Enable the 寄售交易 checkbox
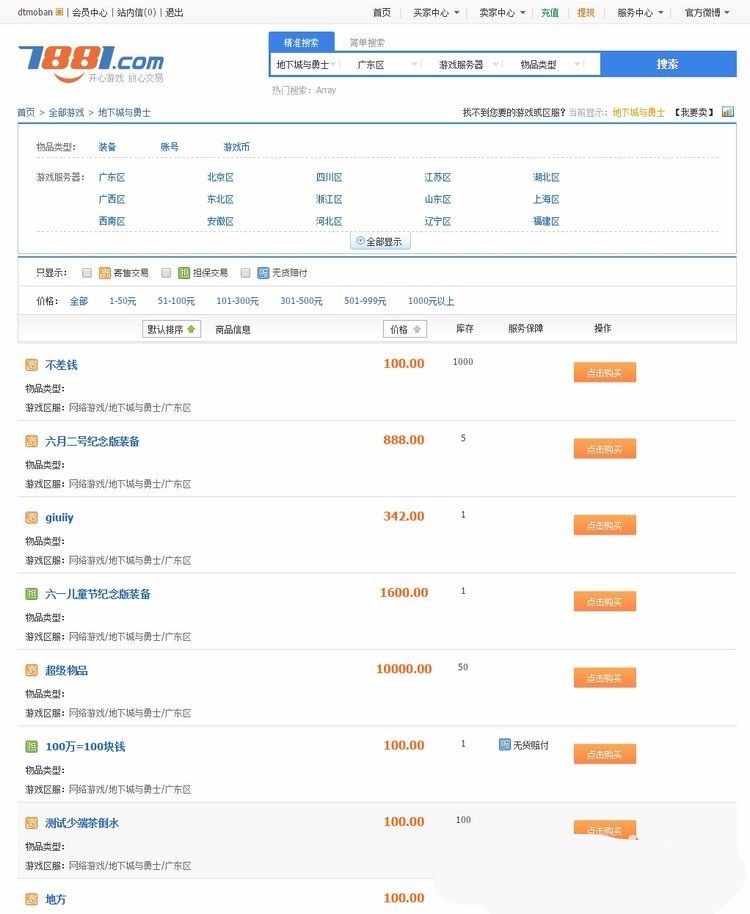The image size is (750, 914). click(x=87, y=272)
